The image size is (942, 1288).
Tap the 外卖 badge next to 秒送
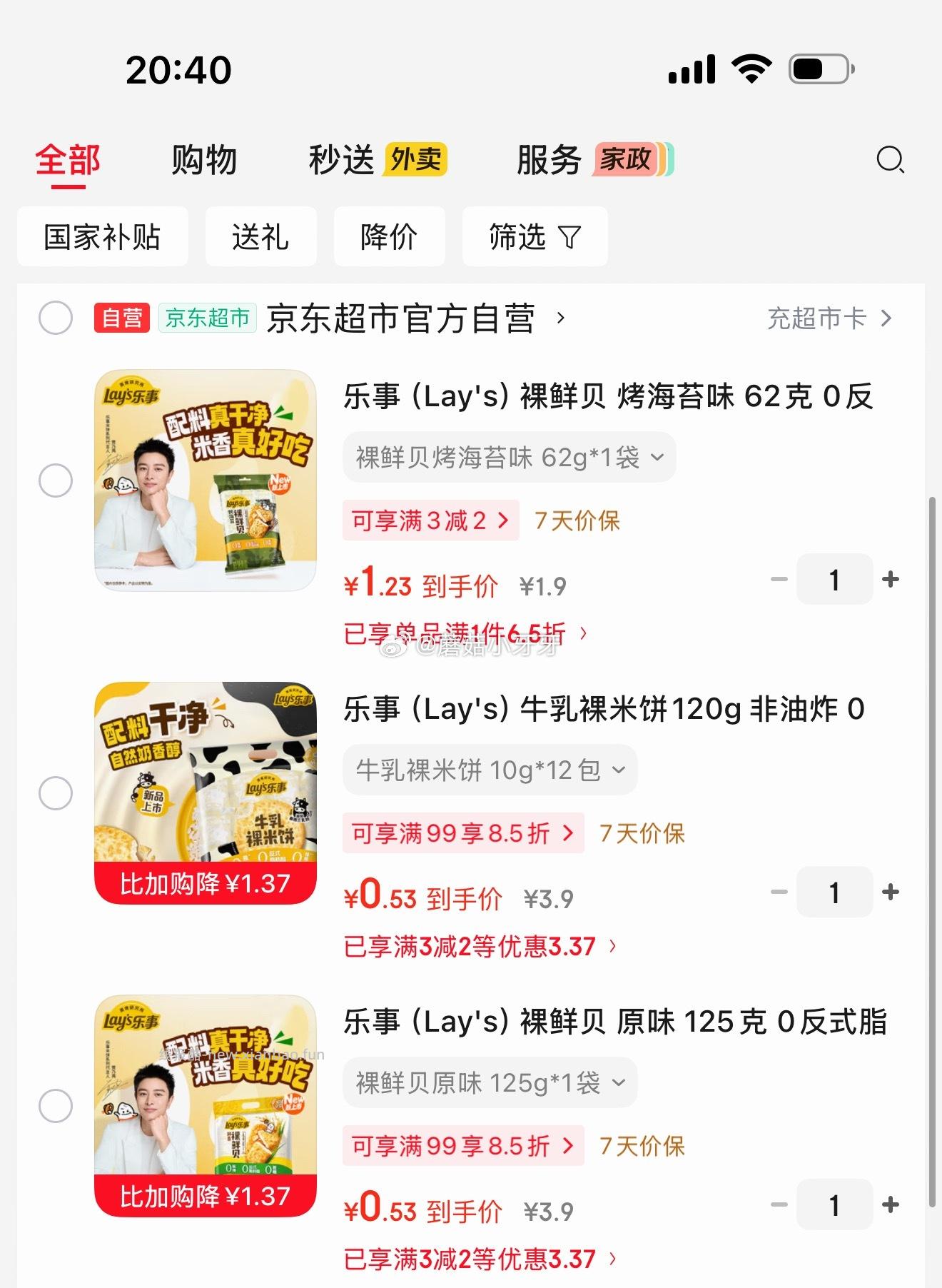pyautogui.click(x=415, y=160)
